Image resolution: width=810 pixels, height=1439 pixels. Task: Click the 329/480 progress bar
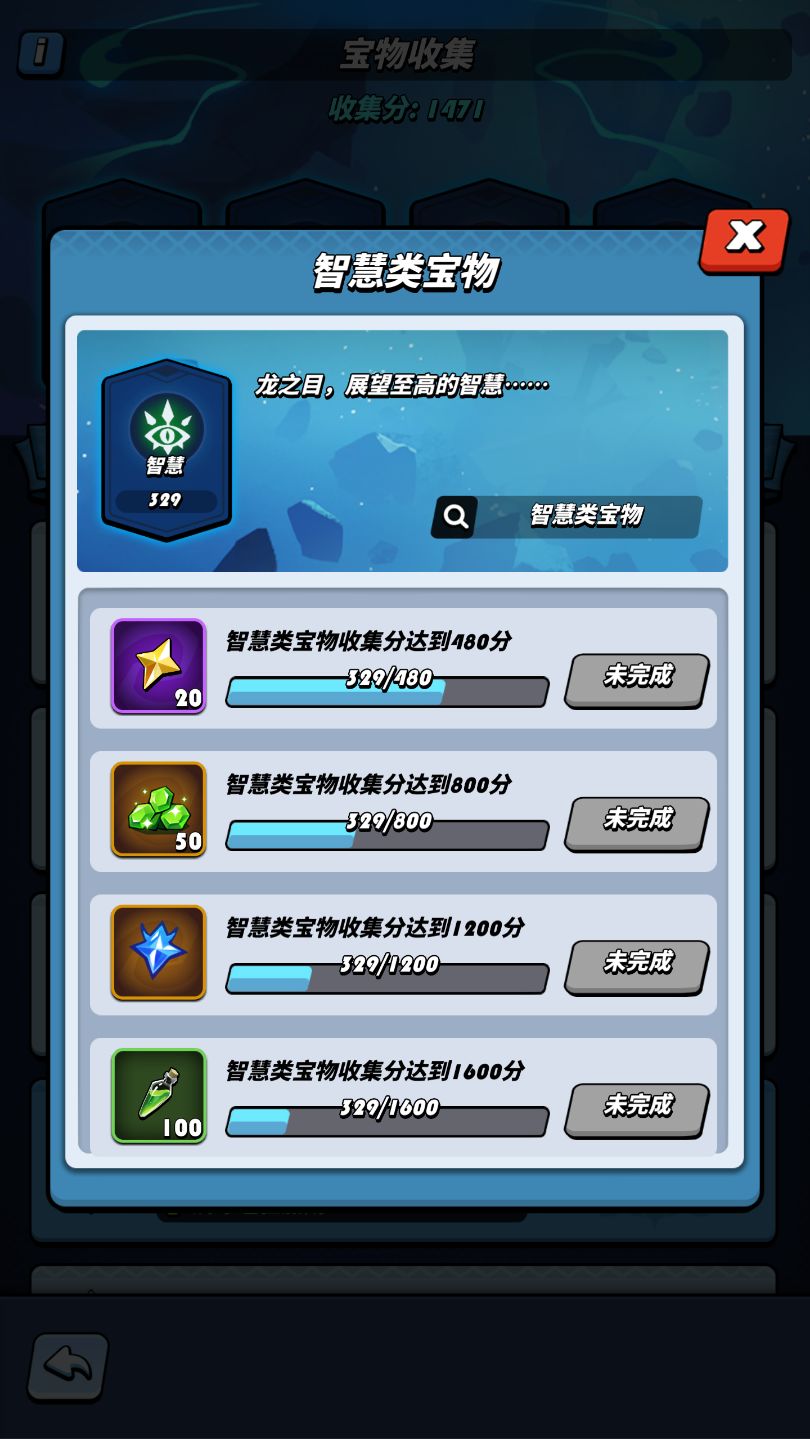[x=387, y=690]
